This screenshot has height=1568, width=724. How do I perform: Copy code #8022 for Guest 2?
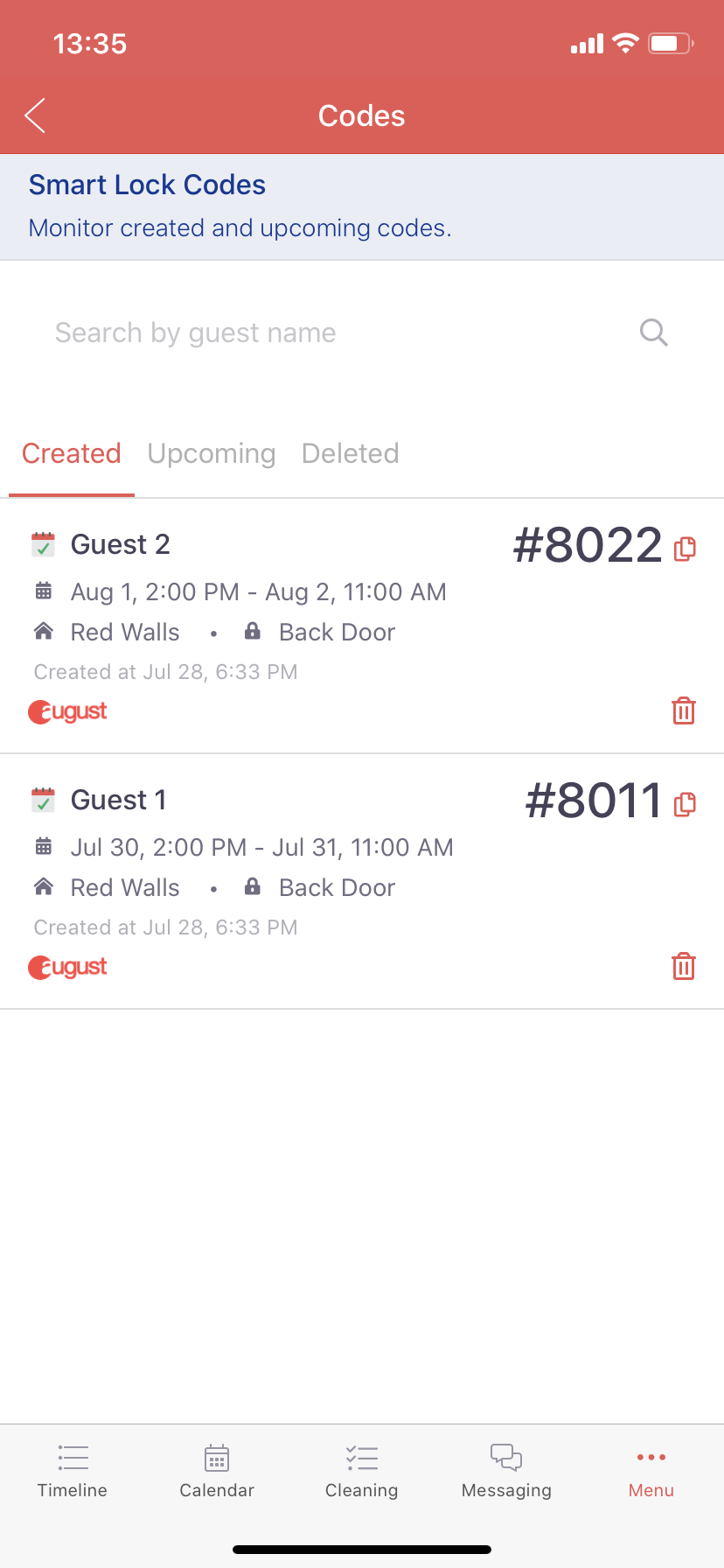685,549
